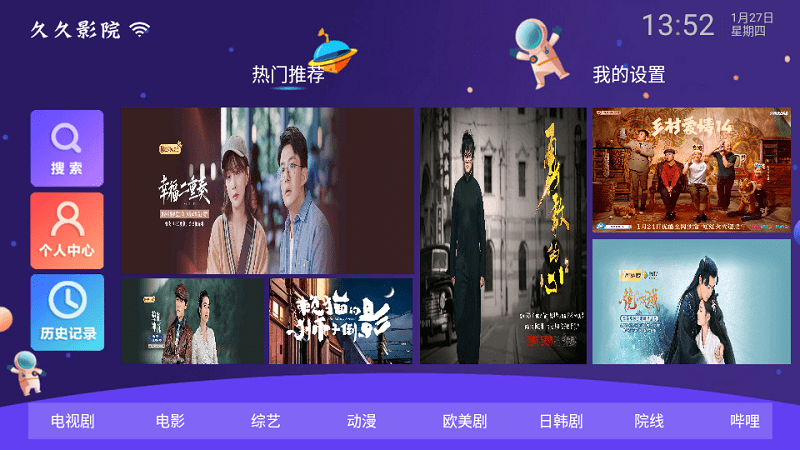The height and width of the screenshot is (450, 800).
Task: Select the 热门推荐 tab
Action: coord(288,75)
